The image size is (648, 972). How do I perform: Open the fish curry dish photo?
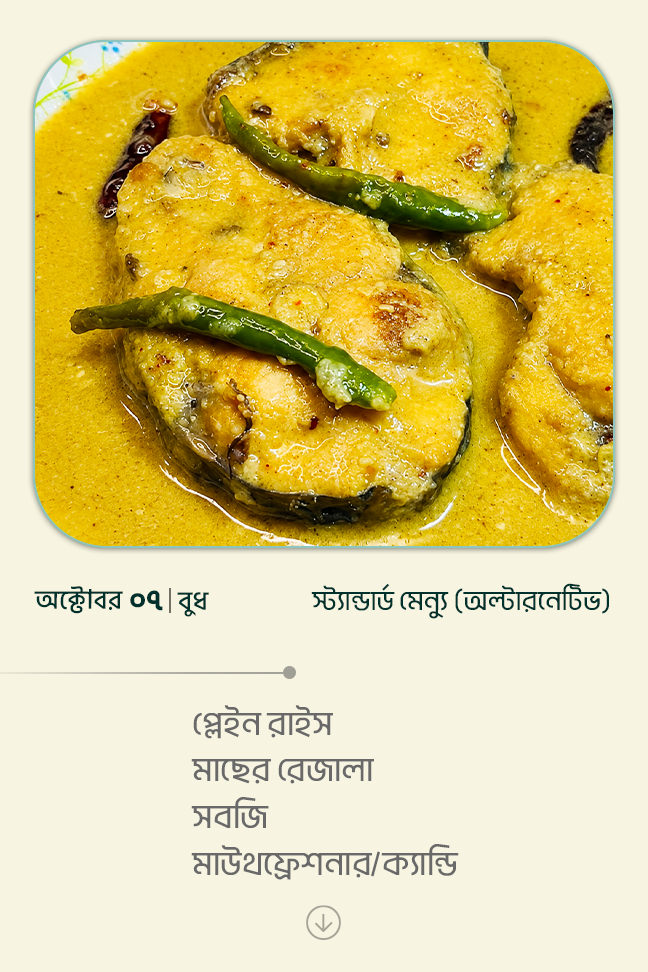coord(324,294)
